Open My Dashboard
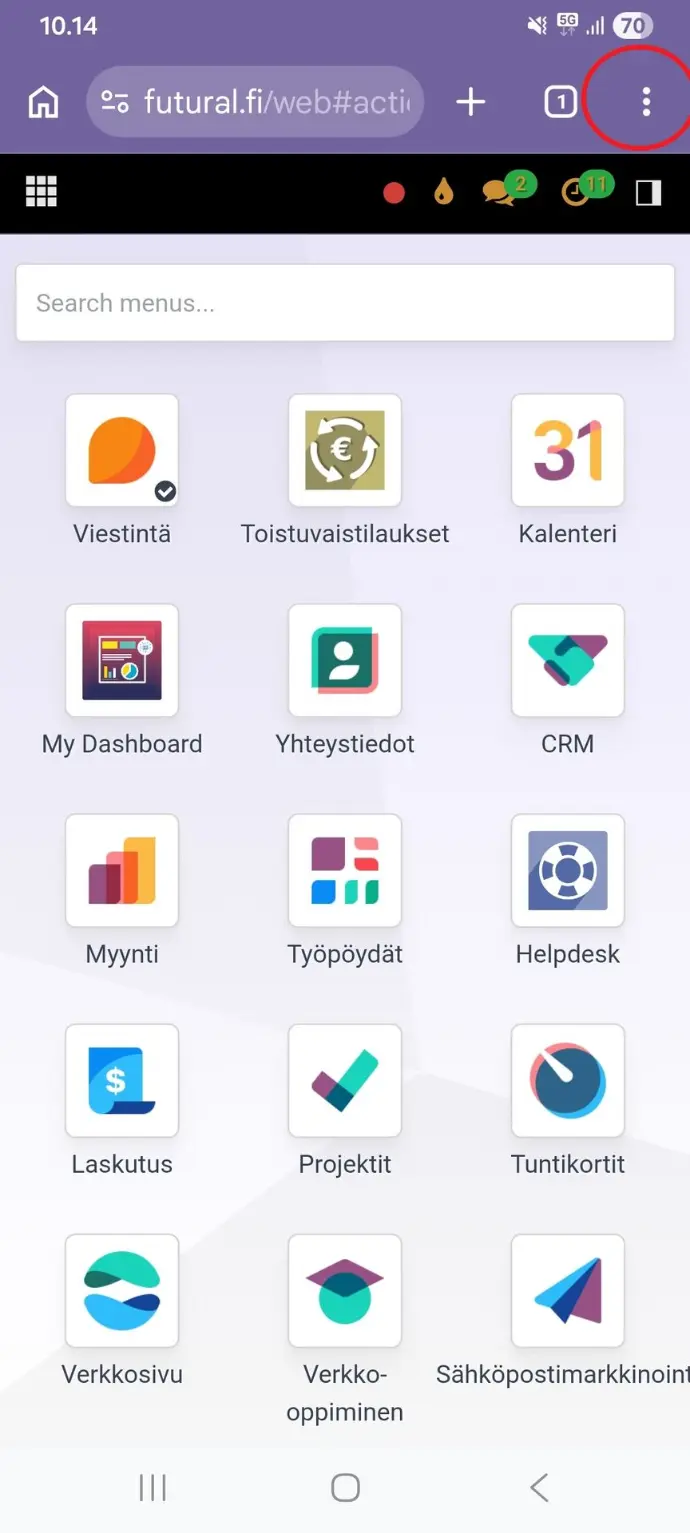690x1533 pixels. pyautogui.click(x=122, y=660)
